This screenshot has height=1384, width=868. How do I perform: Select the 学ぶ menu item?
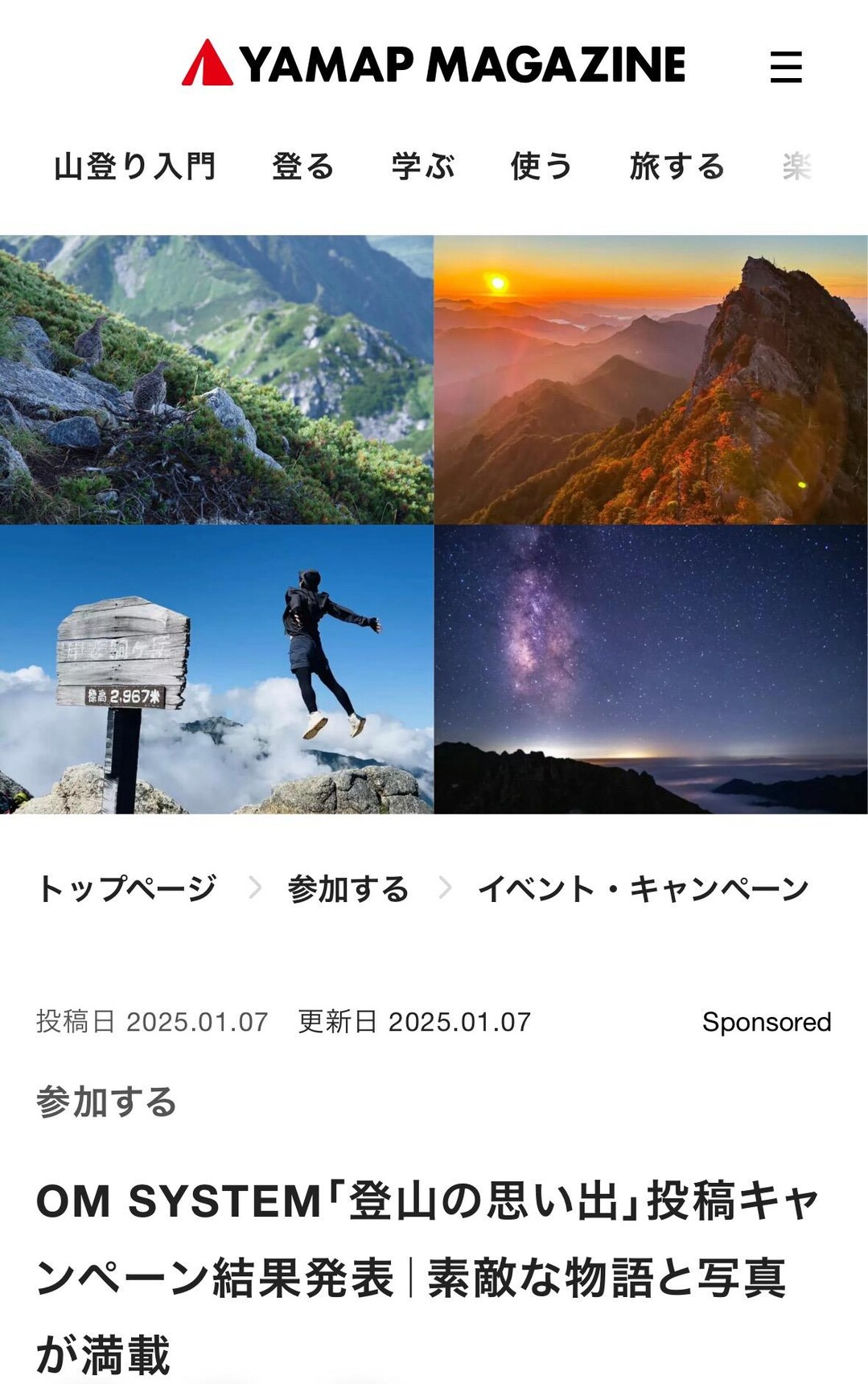[x=422, y=167]
